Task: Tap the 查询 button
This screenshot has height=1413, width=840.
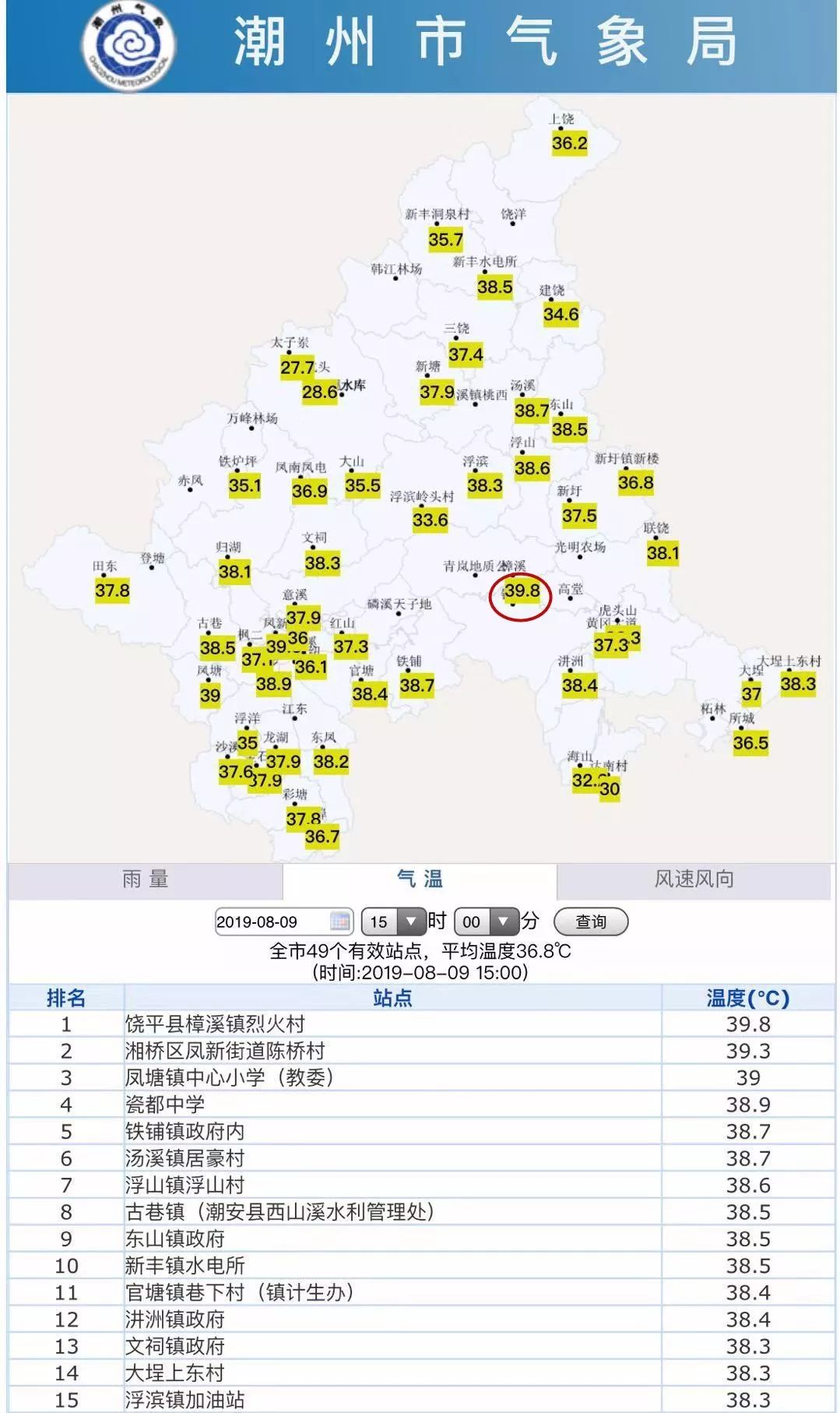Action: 591,921
